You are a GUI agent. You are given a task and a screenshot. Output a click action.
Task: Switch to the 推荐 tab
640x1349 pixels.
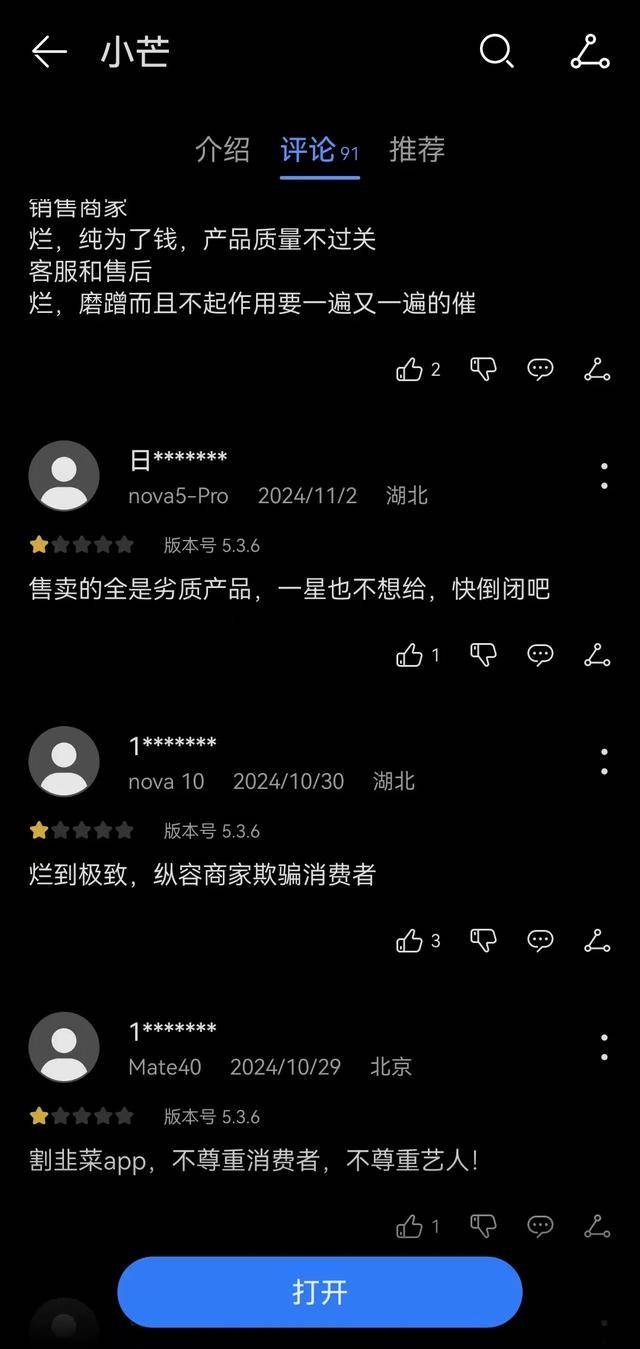(417, 150)
